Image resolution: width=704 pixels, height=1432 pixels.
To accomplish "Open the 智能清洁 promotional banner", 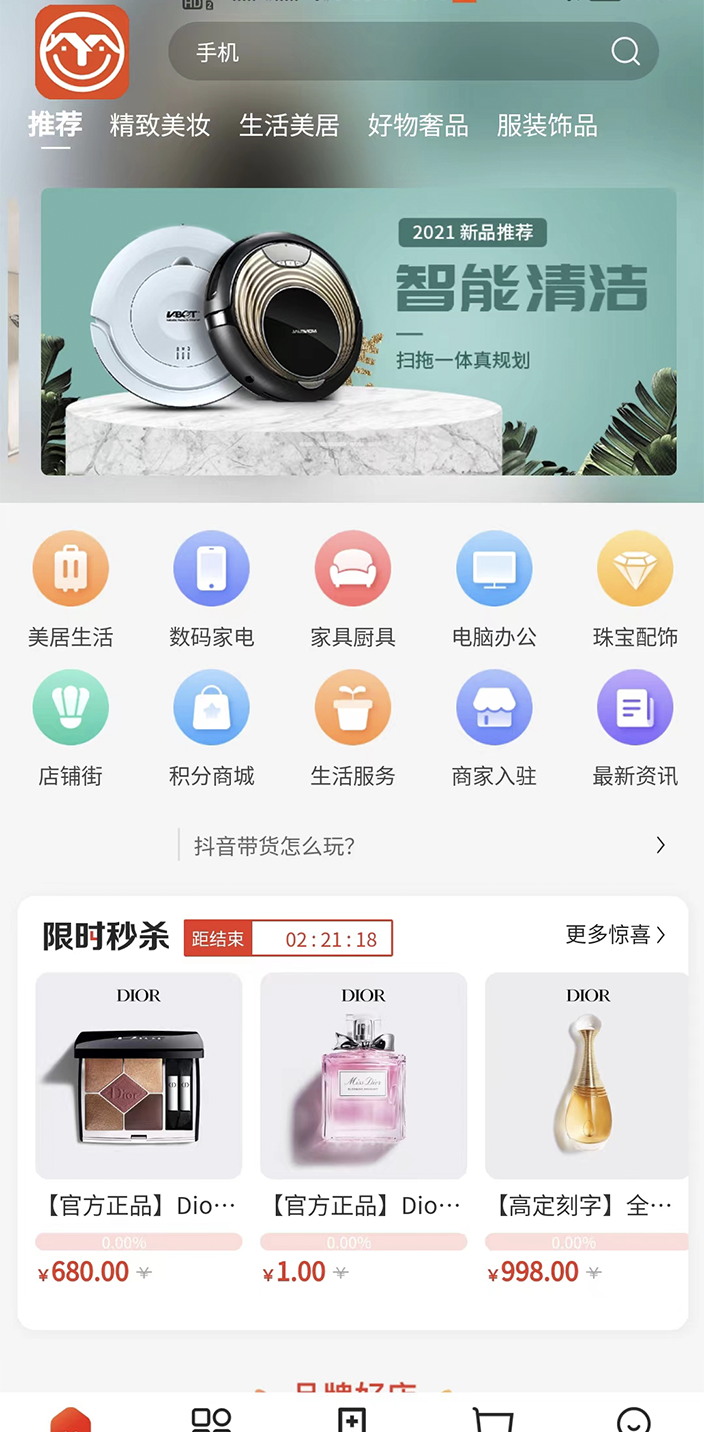I will [358, 331].
